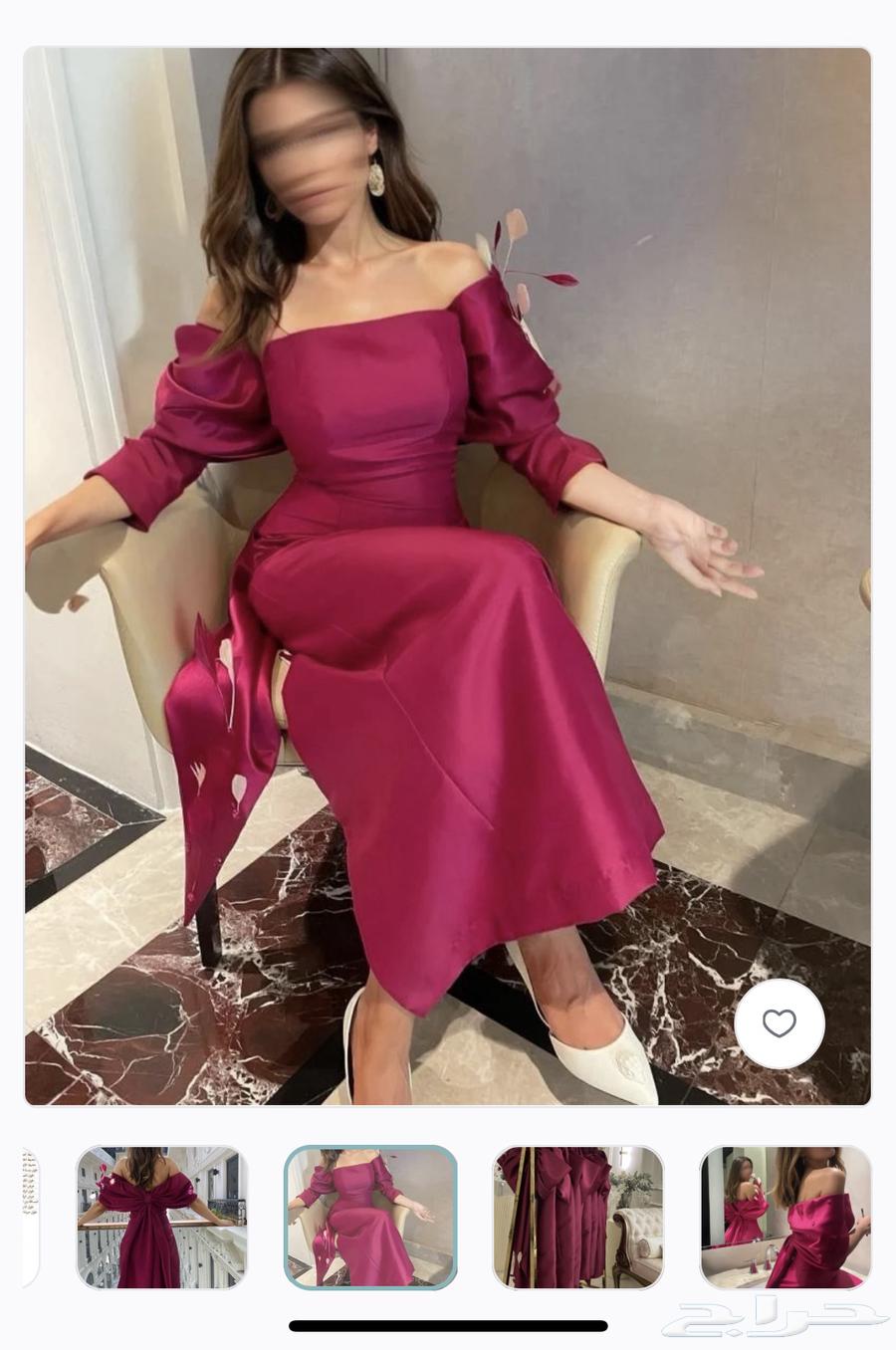Add this dress to favorites with the heart

779,1022
